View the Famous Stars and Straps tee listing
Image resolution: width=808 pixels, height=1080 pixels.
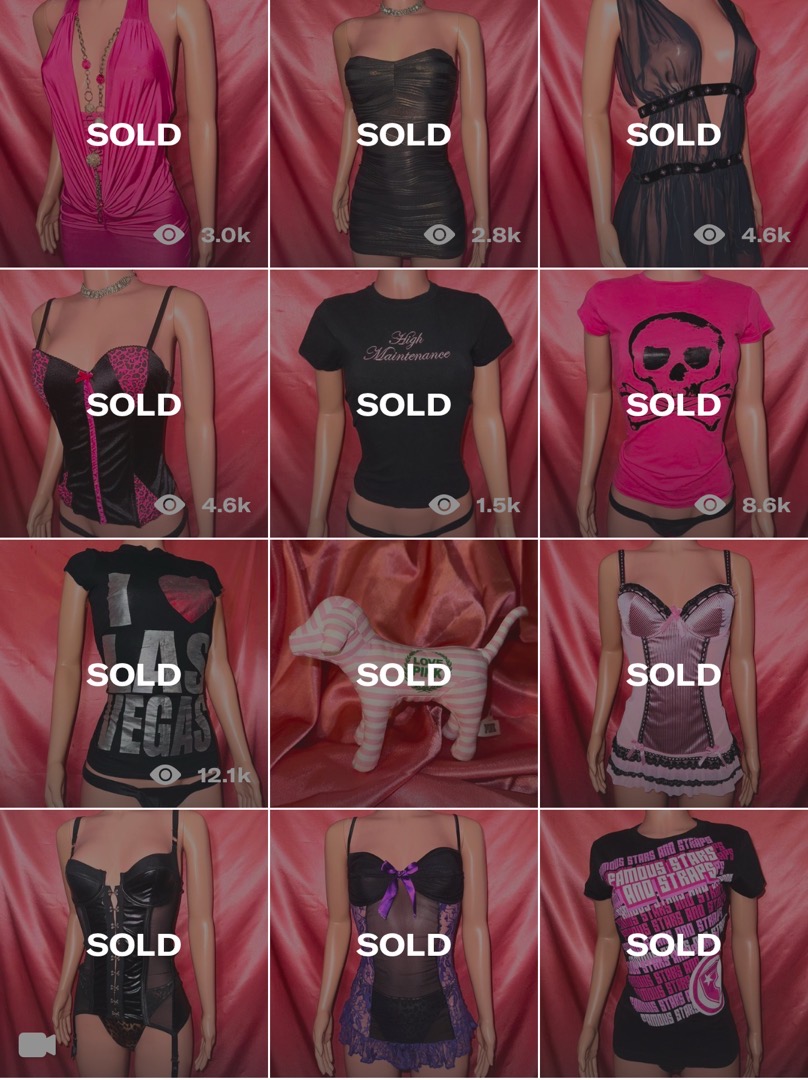click(674, 943)
